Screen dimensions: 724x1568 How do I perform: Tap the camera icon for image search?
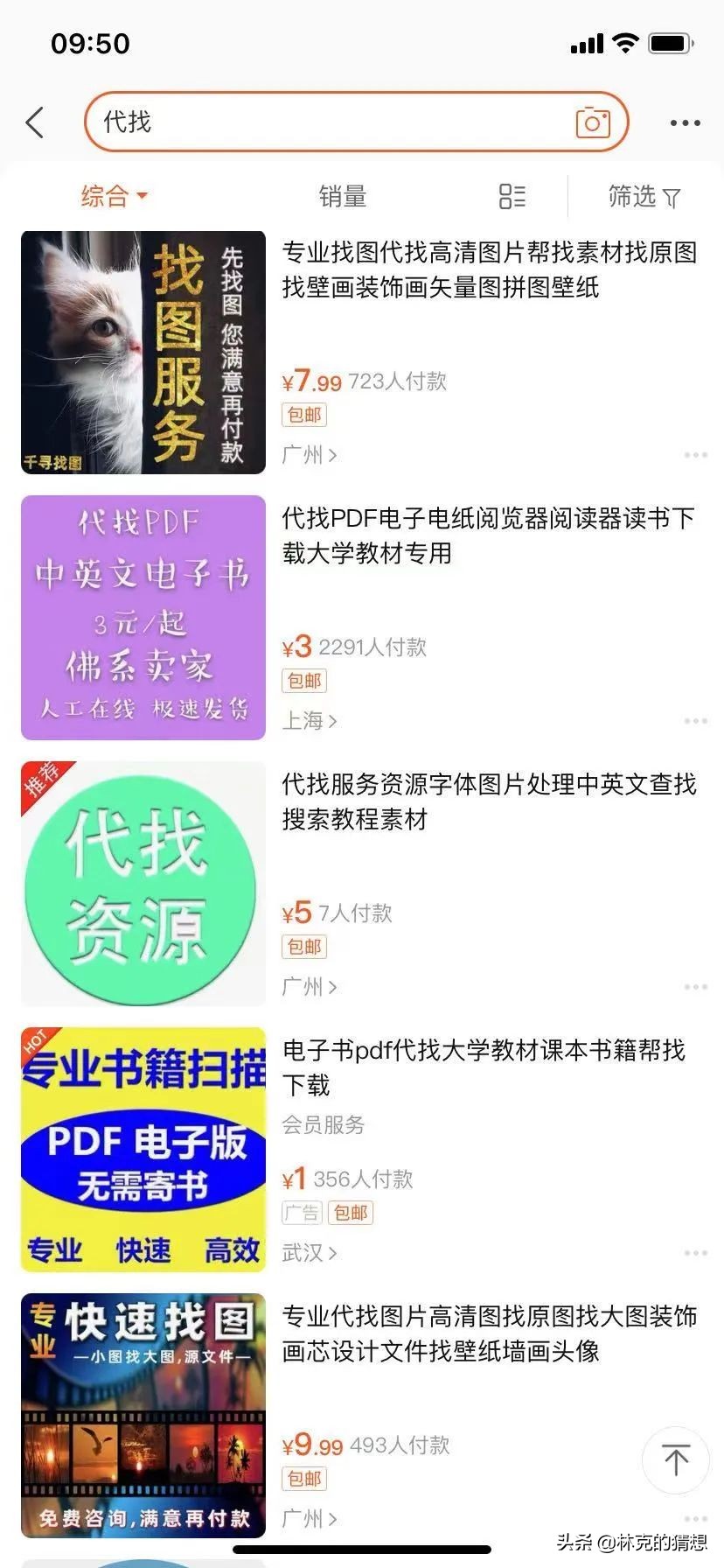tap(594, 122)
